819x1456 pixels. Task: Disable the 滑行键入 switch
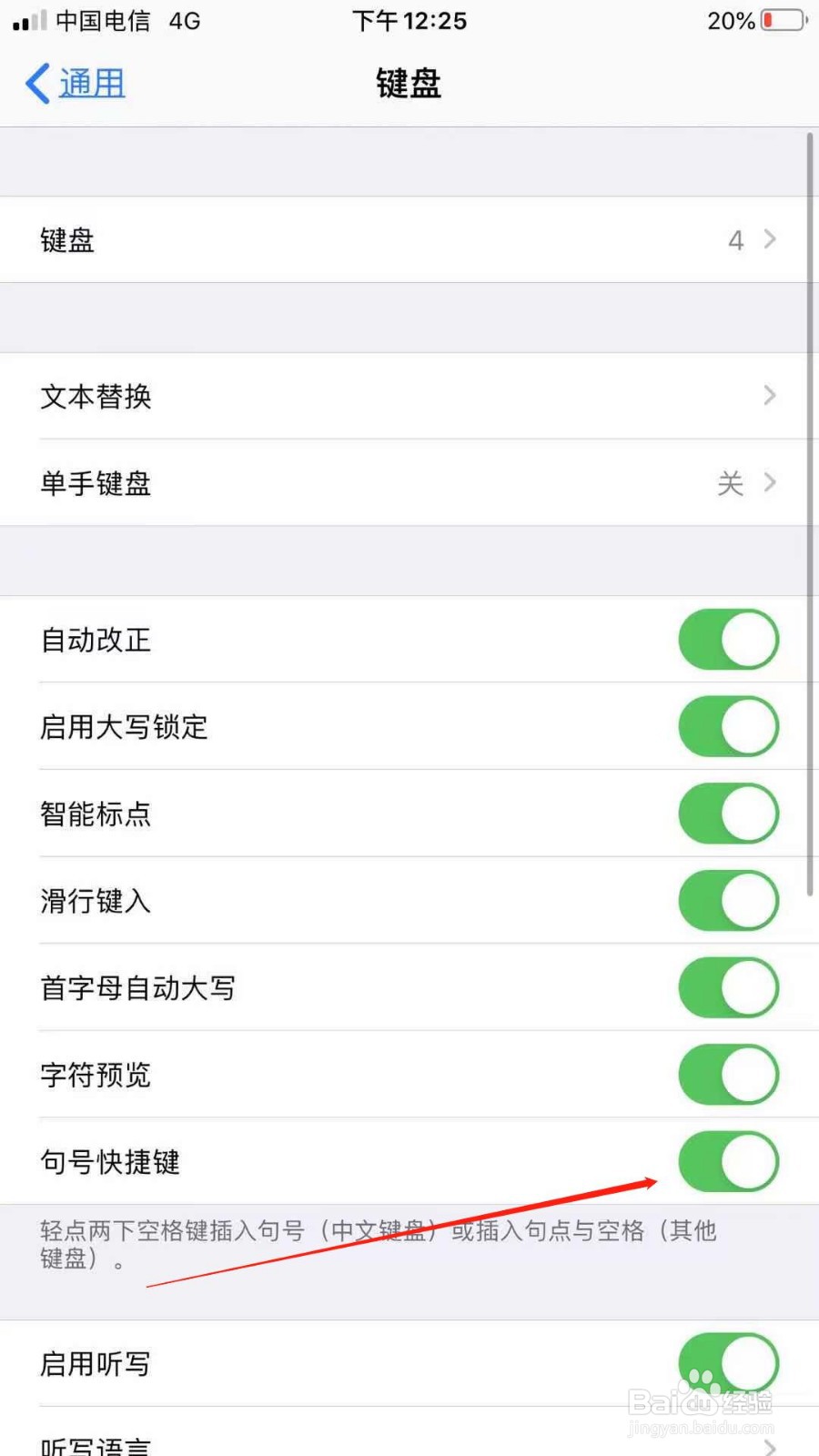(728, 900)
